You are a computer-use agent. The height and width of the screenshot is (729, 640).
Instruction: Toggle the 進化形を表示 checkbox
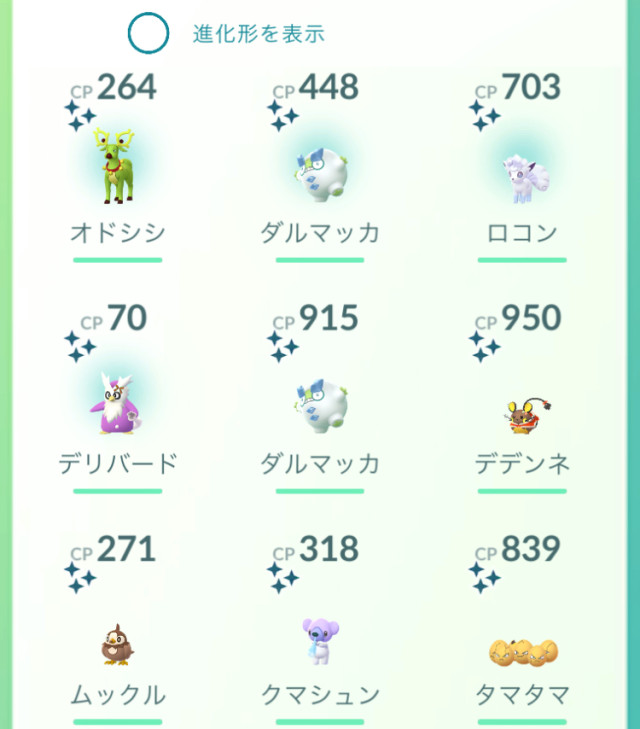pos(146,33)
